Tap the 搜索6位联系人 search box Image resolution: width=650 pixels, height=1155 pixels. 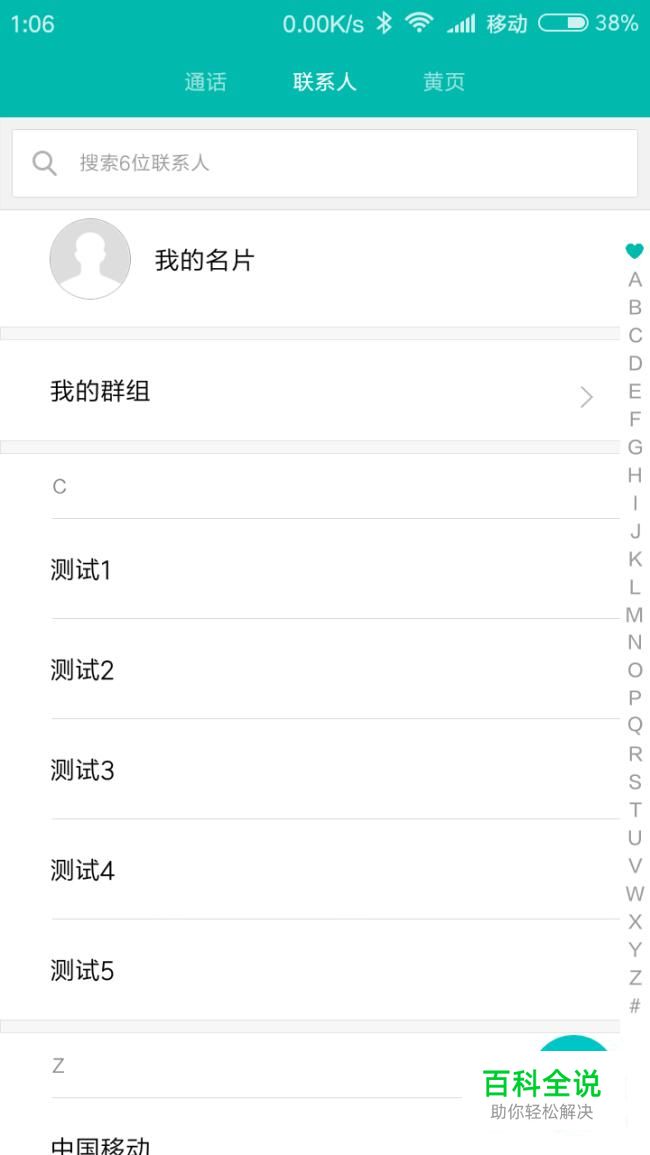[x=324, y=163]
